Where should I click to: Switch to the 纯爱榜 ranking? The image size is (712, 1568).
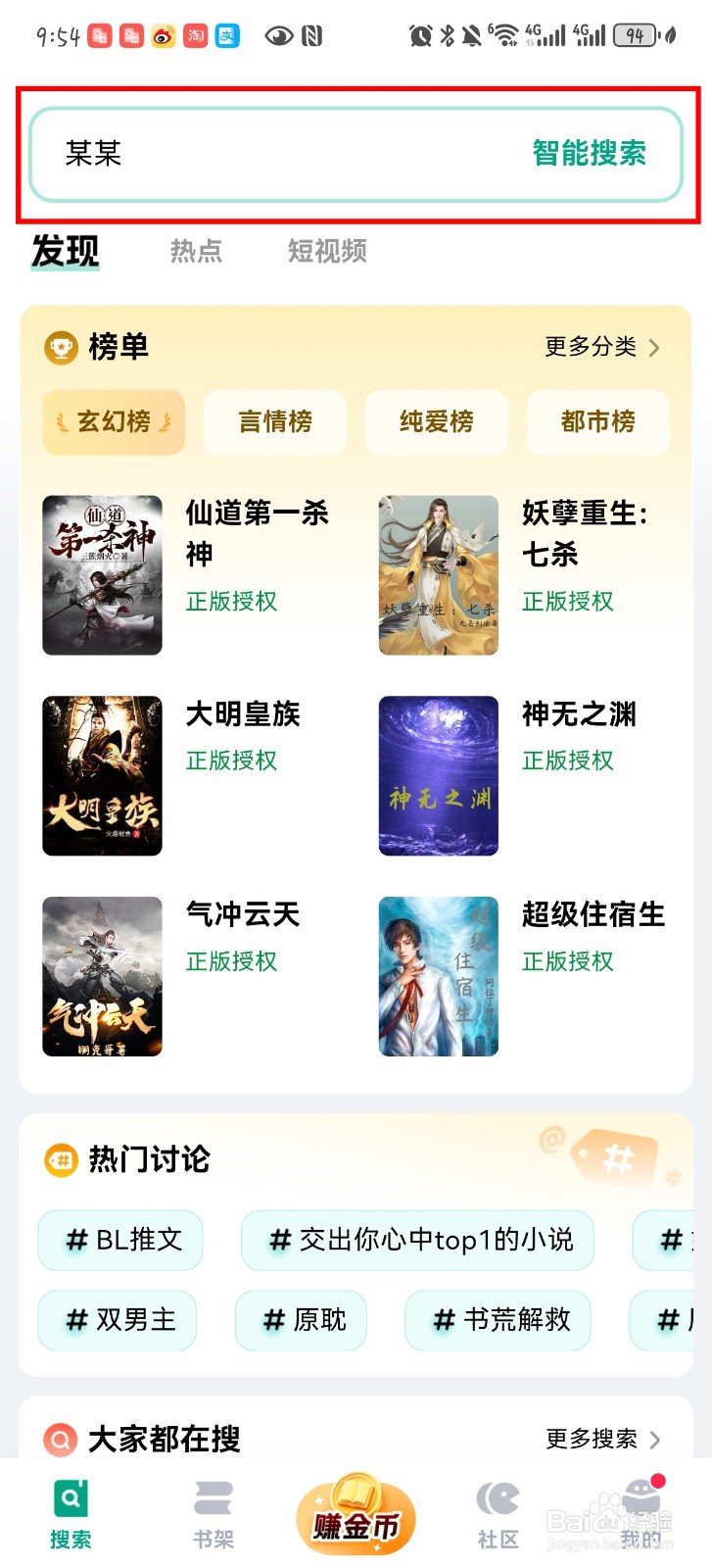(x=436, y=422)
